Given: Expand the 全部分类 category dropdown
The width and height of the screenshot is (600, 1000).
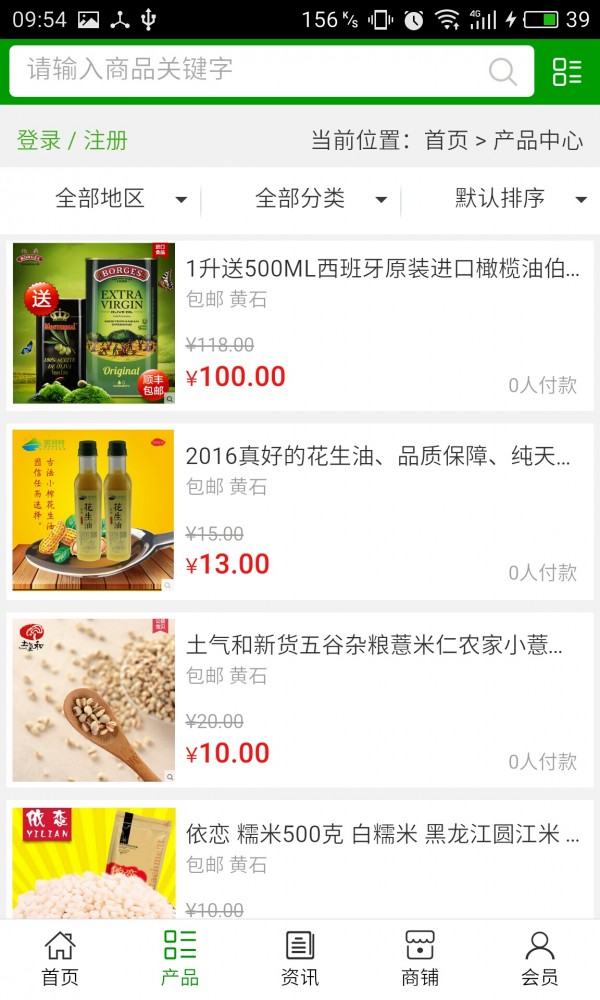Looking at the screenshot, I should click(x=320, y=199).
